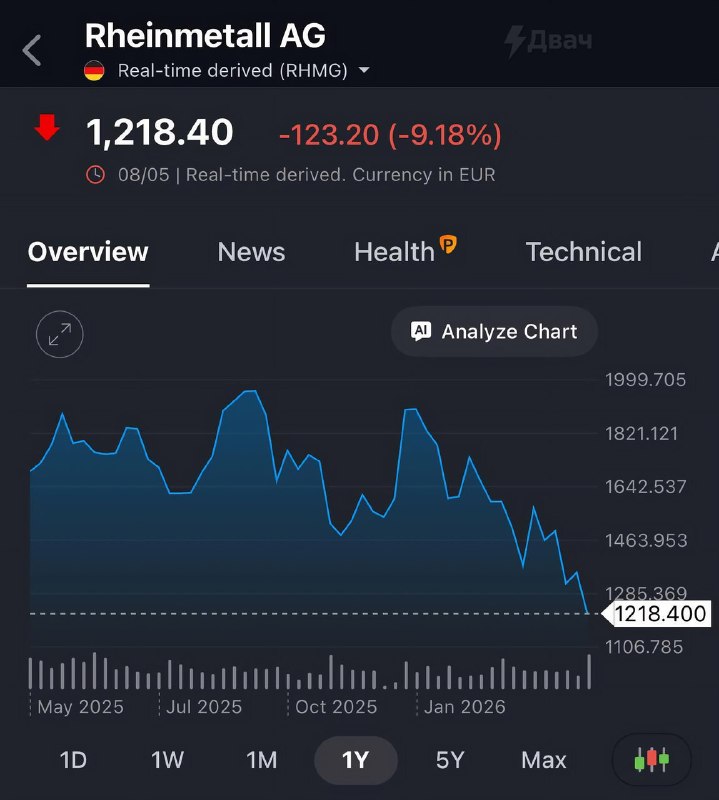Go back using the top-left arrow

click(32, 50)
